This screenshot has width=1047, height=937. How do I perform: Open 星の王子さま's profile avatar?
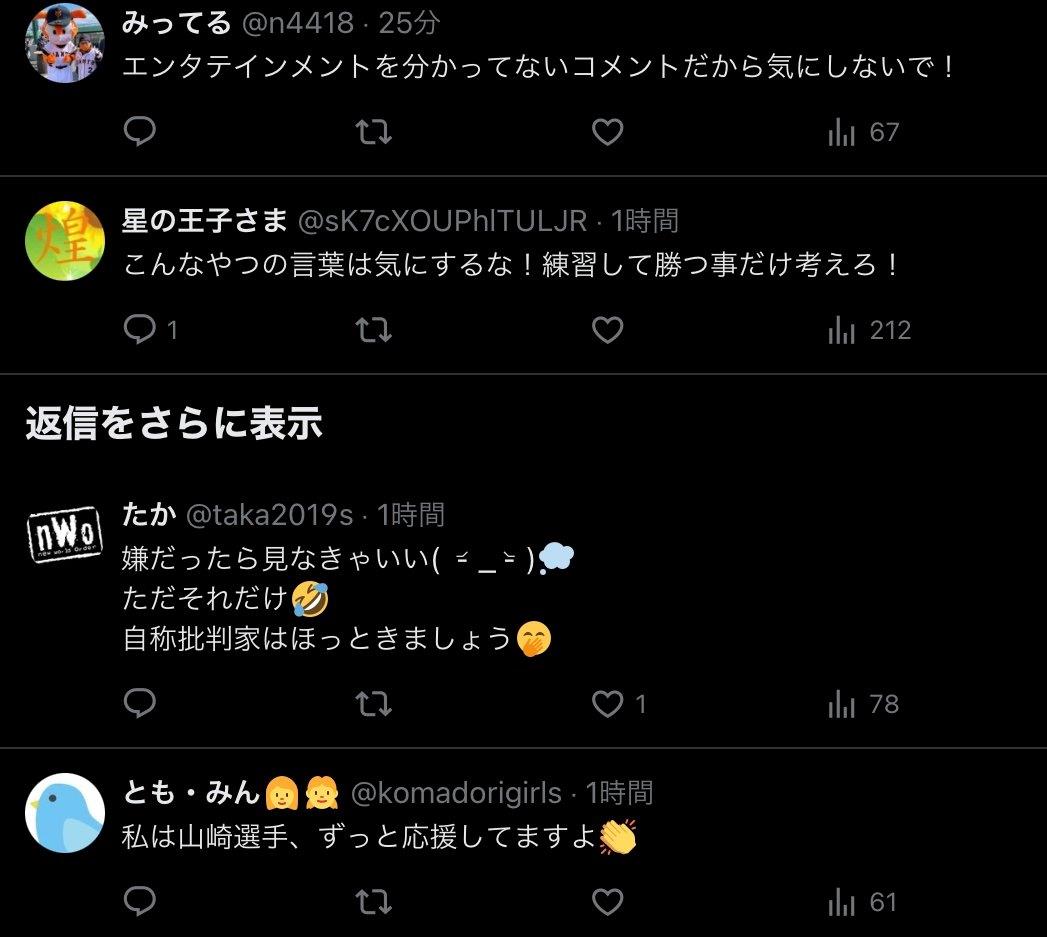coord(65,241)
